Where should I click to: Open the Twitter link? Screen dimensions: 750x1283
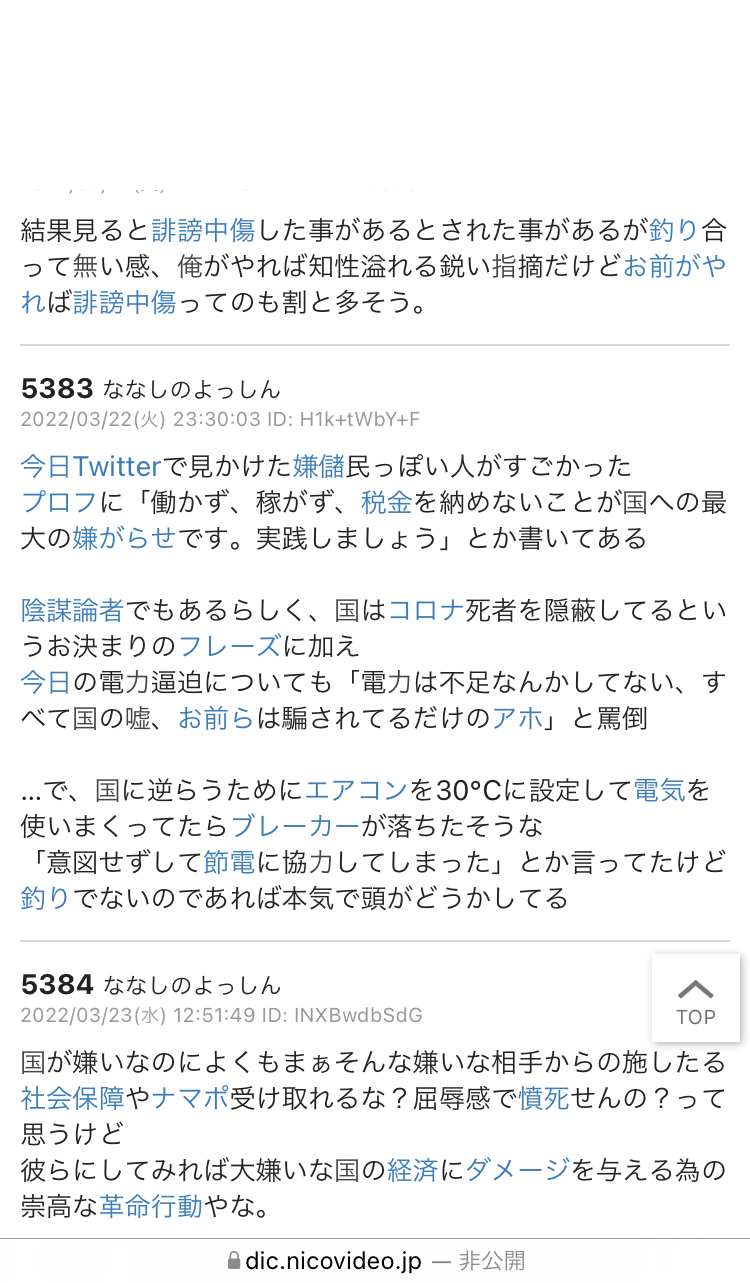point(117,465)
